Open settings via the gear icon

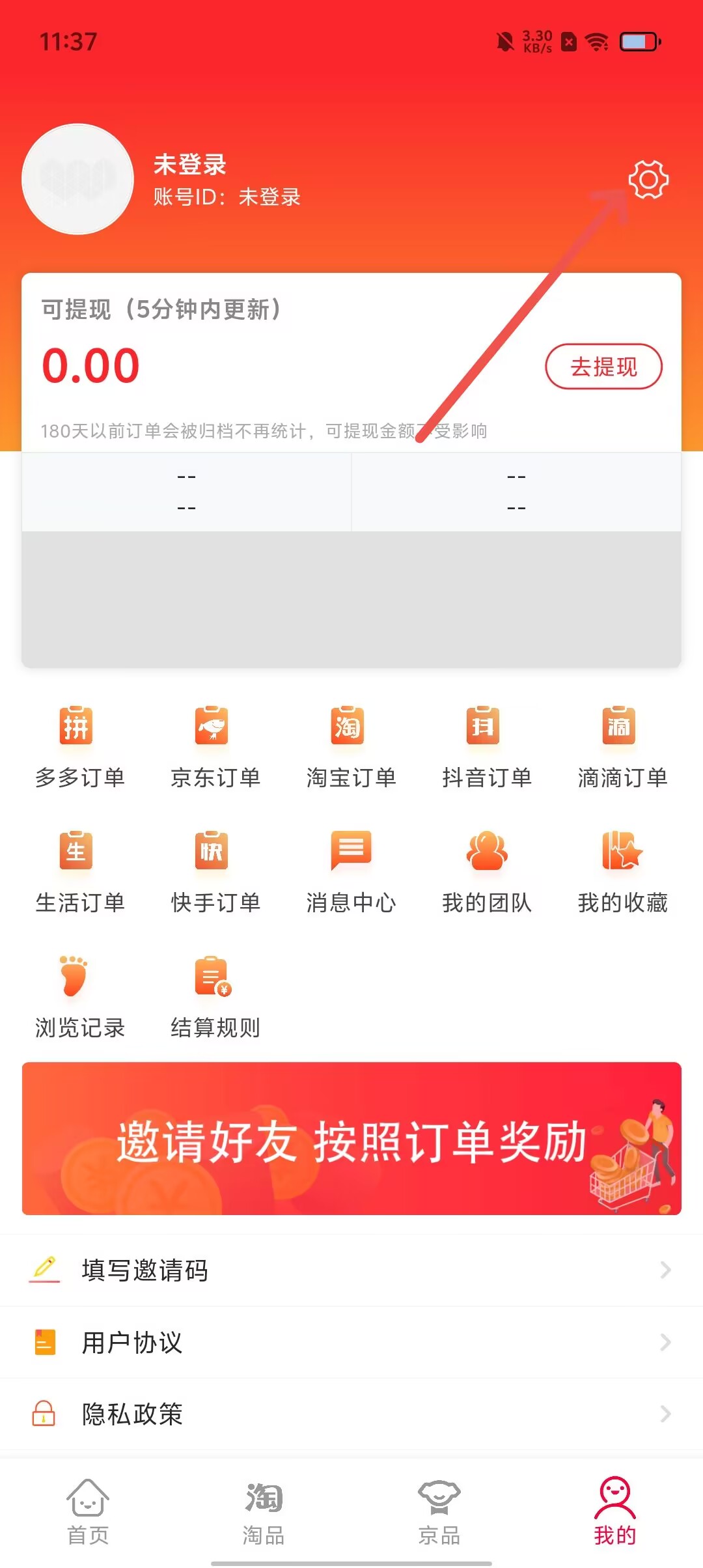tap(648, 179)
